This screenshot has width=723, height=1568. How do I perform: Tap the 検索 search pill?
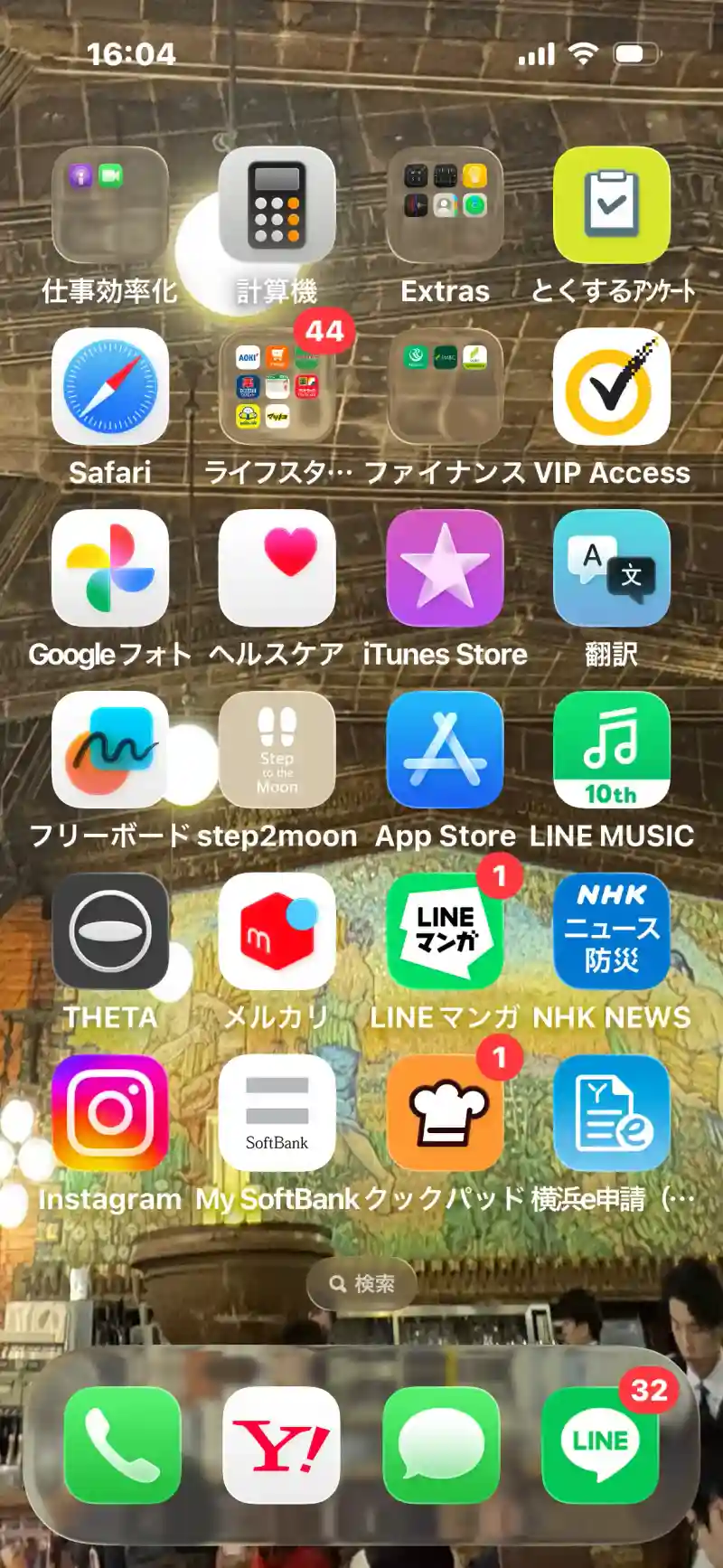(361, 1283)
